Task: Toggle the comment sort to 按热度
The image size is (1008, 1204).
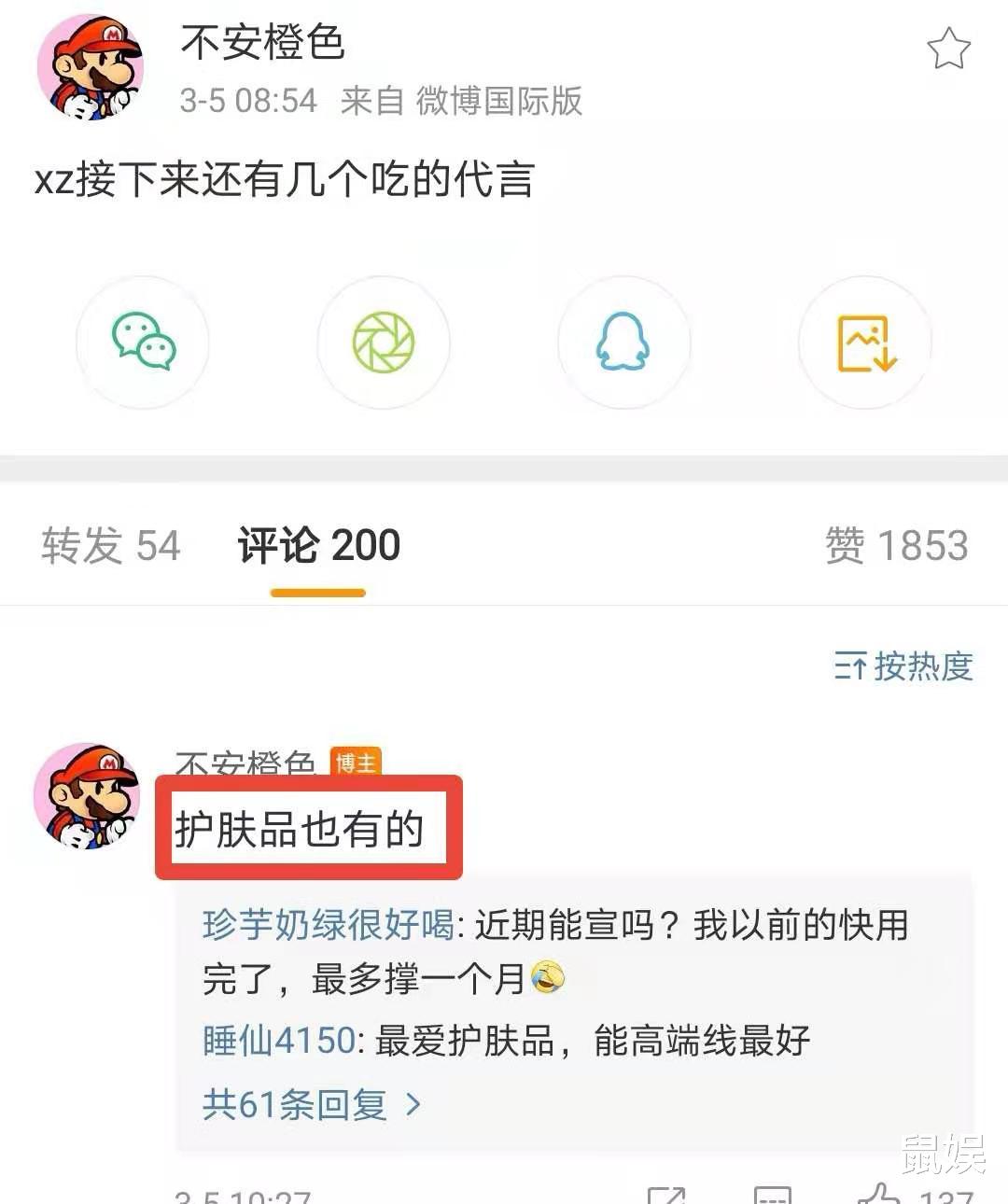Action: 924,667
